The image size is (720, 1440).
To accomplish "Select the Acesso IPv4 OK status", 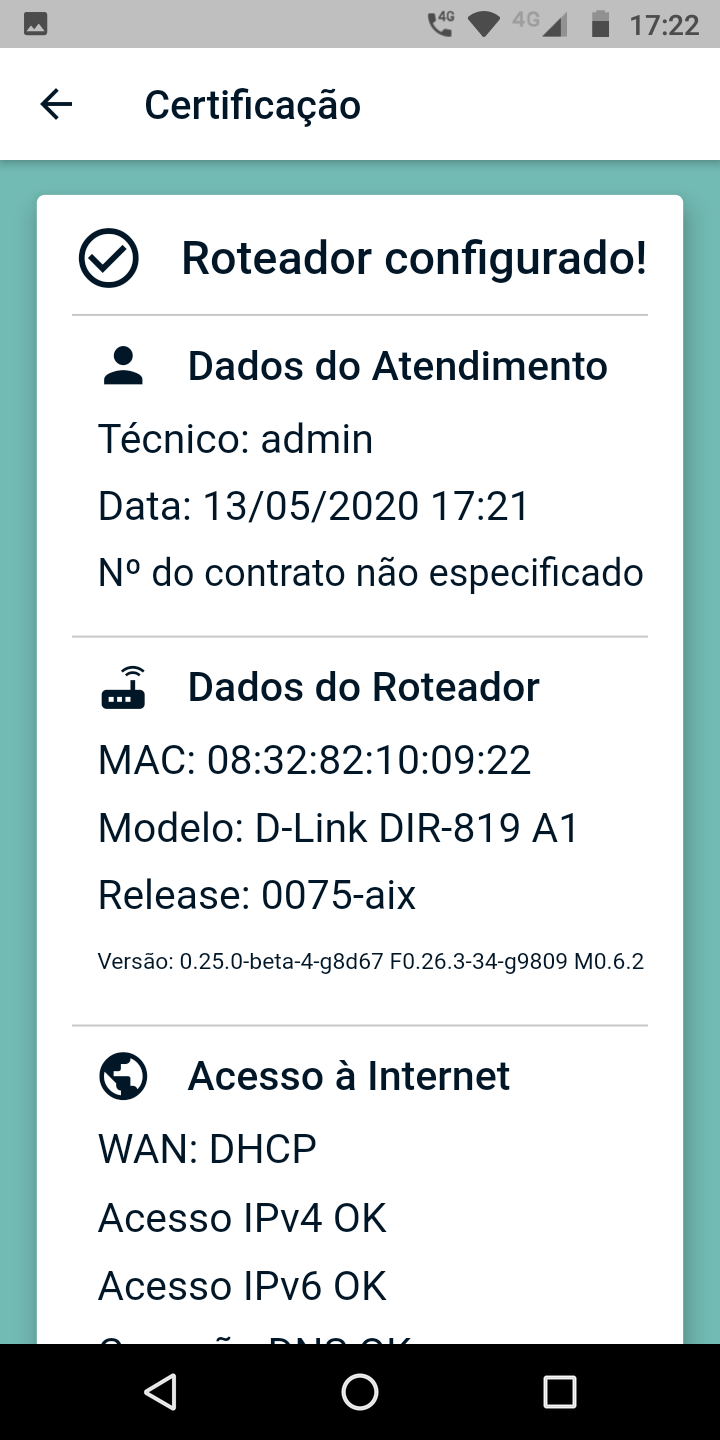I will (x=241, y=1216).
